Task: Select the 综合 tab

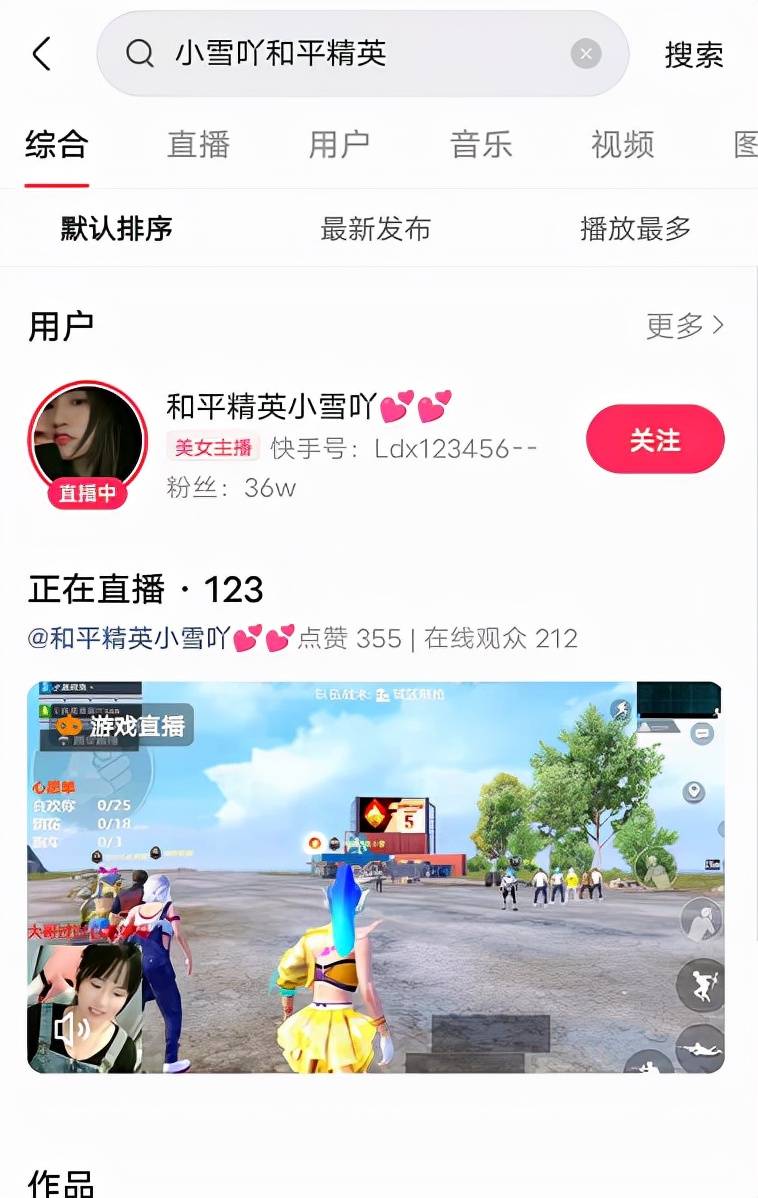Action: 57,145
